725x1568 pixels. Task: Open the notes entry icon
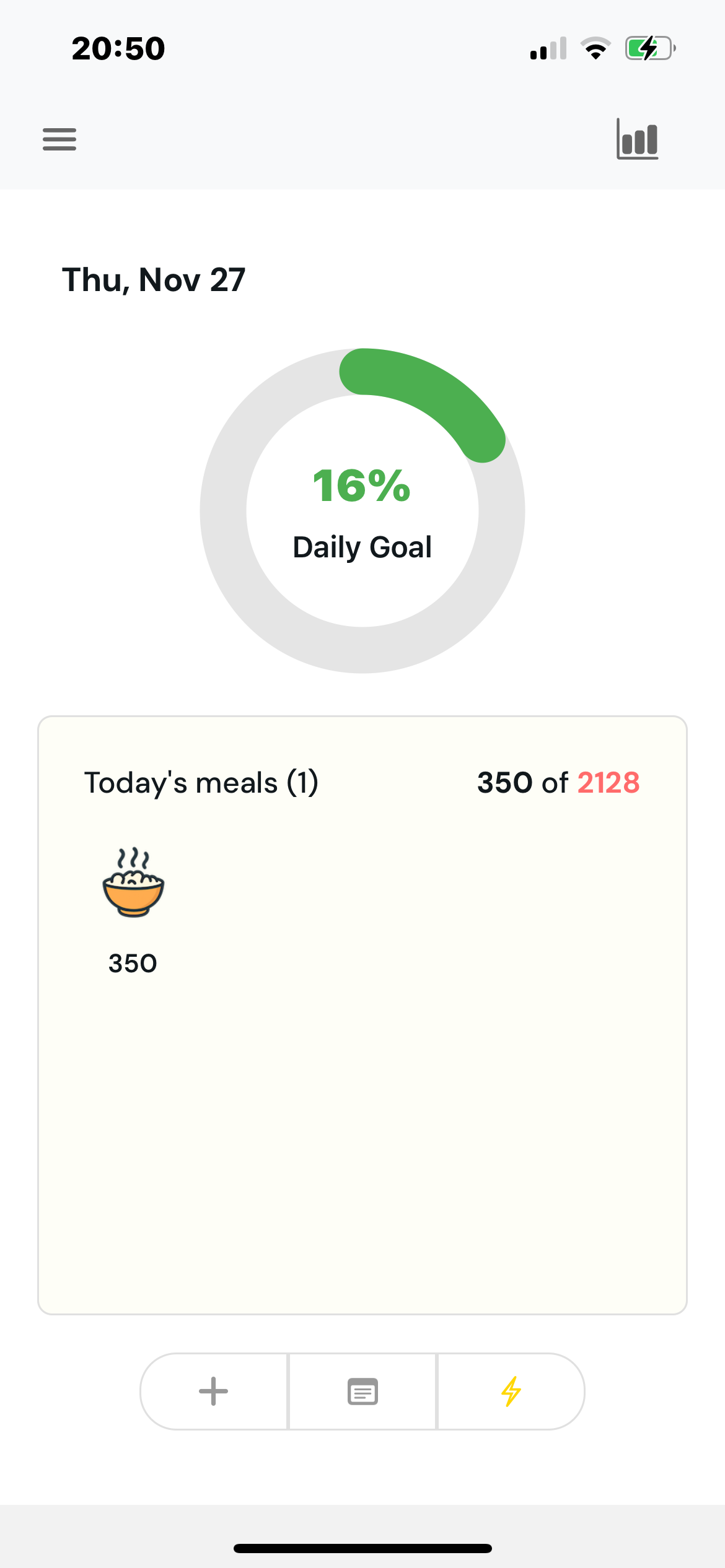coord(362,1392)
